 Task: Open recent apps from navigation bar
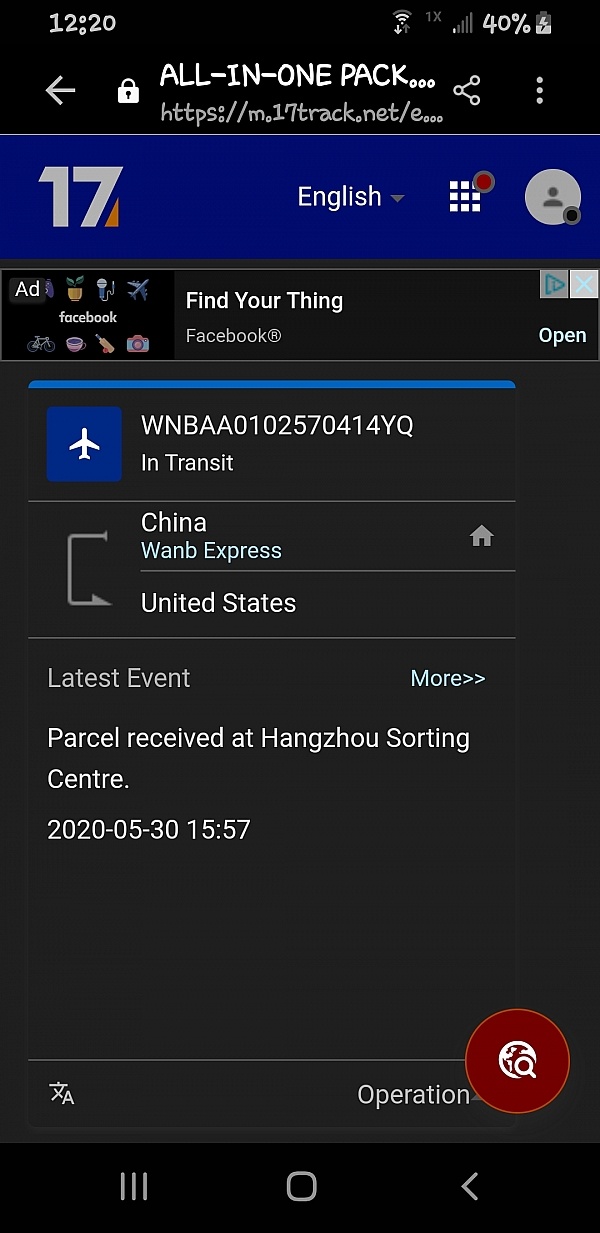[133, 1187]
